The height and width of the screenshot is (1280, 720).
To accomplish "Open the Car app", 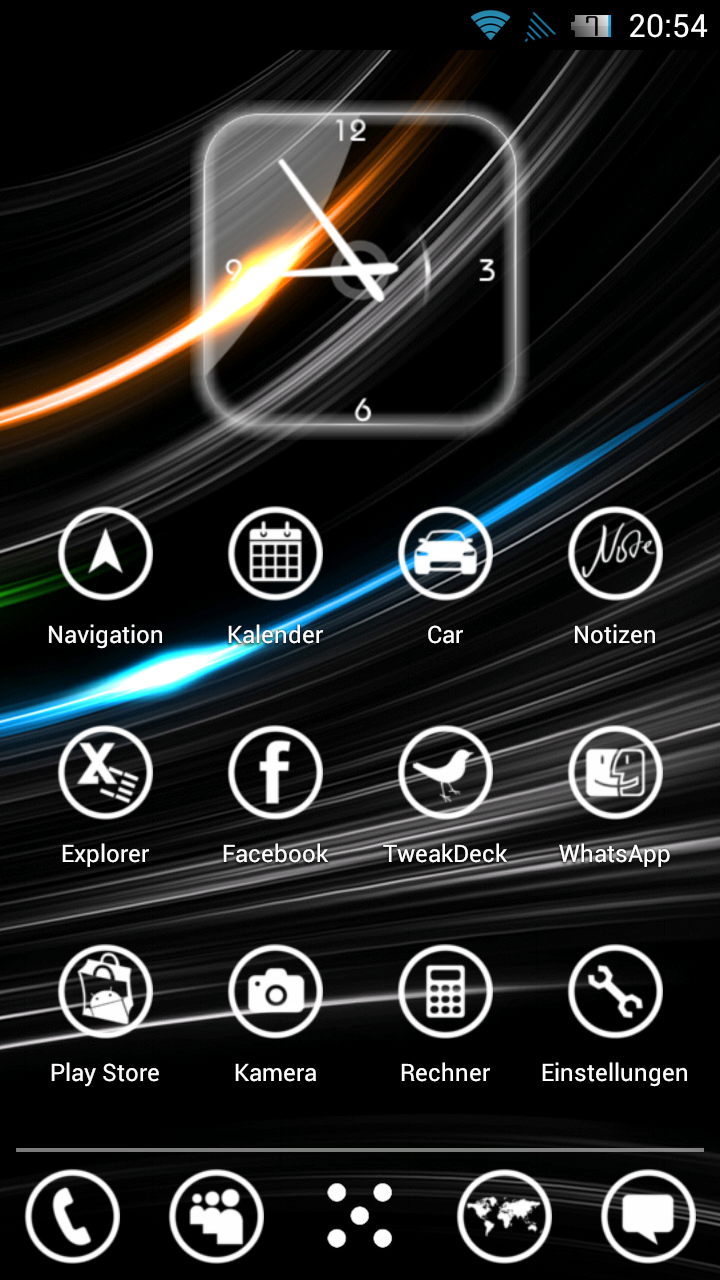I will click(x=445, y=554).
